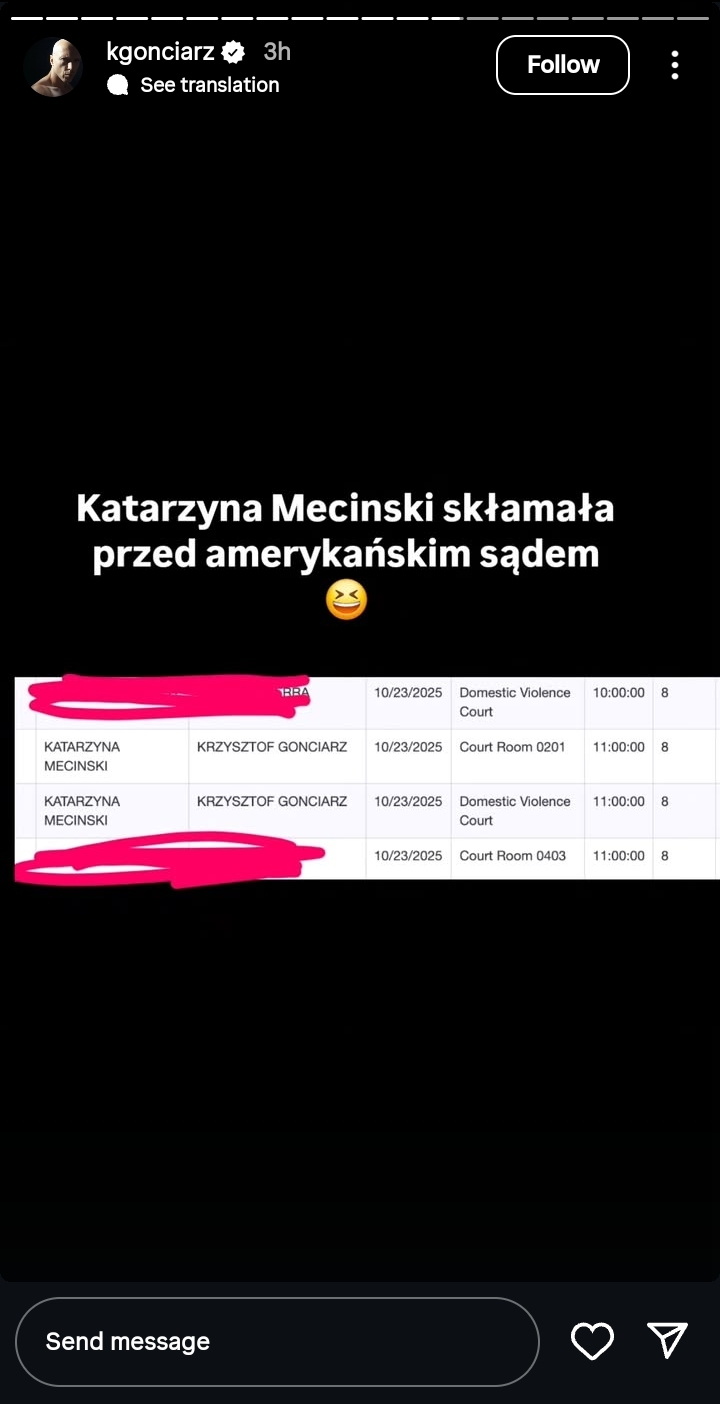Screen dimensions: 720x1404
Task: Like this story with the heart
Action: (x=592, y=1341)
